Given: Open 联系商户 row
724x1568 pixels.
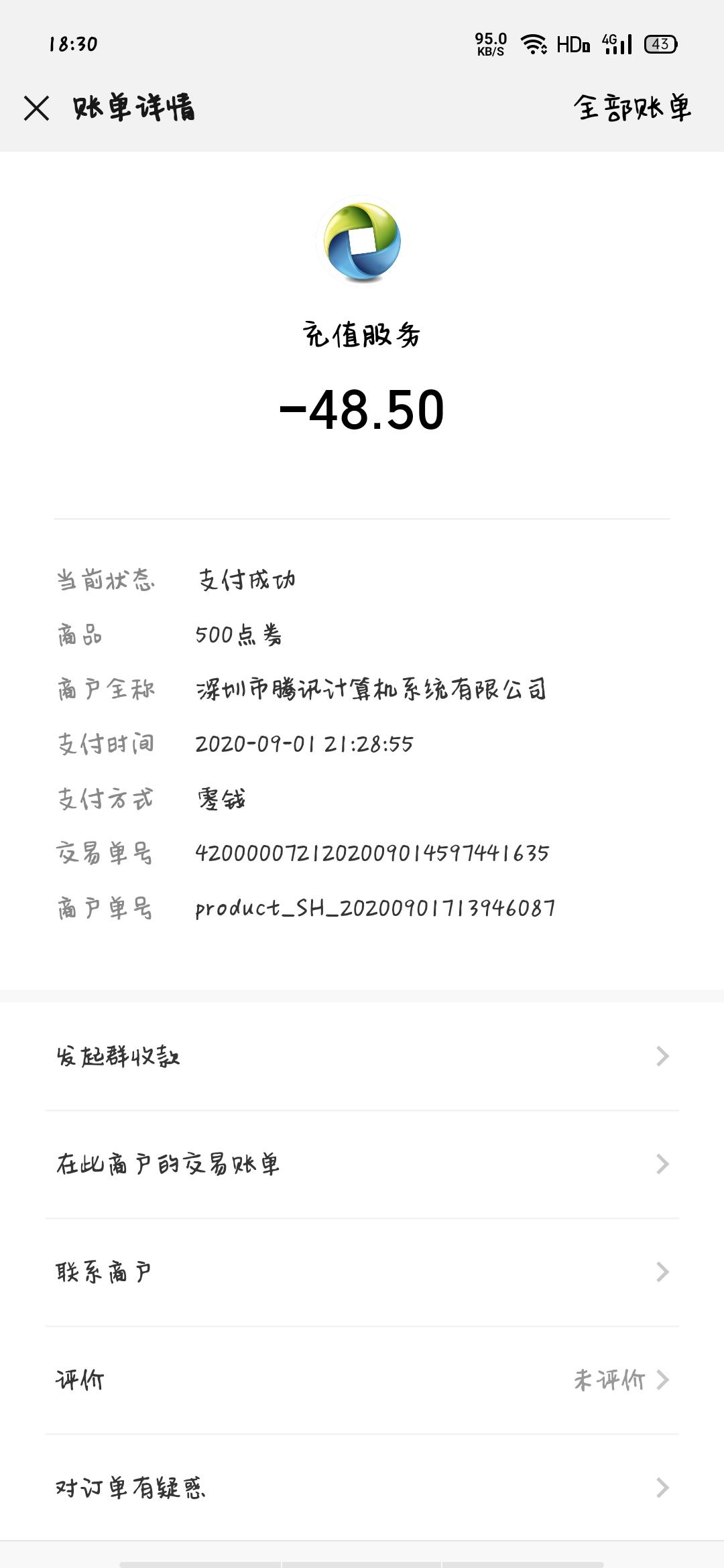Looking at the screenshot, I should tap(362, 1272).
